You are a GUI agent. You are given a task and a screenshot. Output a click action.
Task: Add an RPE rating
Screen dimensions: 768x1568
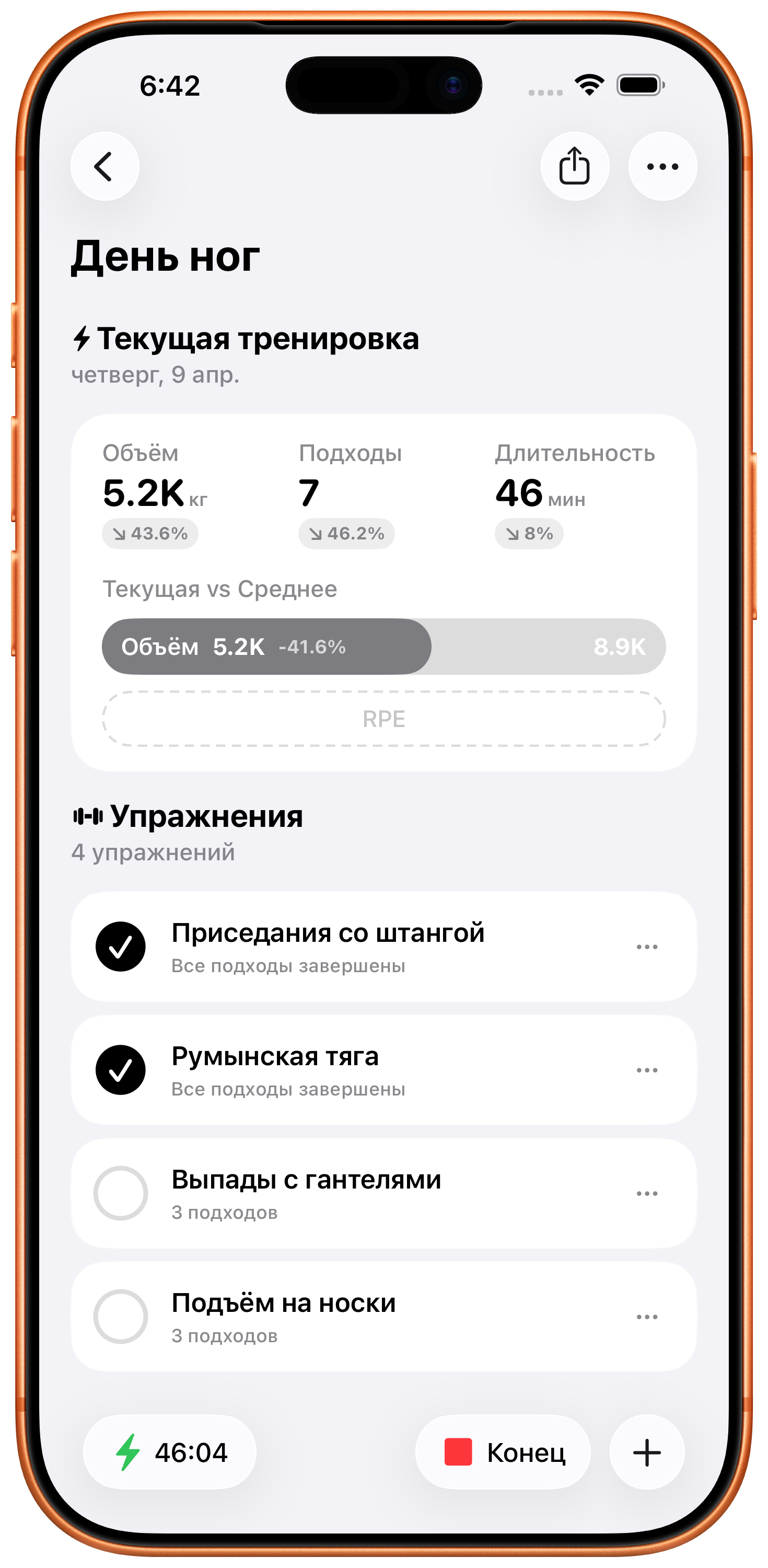pyautogui.click(x=383, y=719)
